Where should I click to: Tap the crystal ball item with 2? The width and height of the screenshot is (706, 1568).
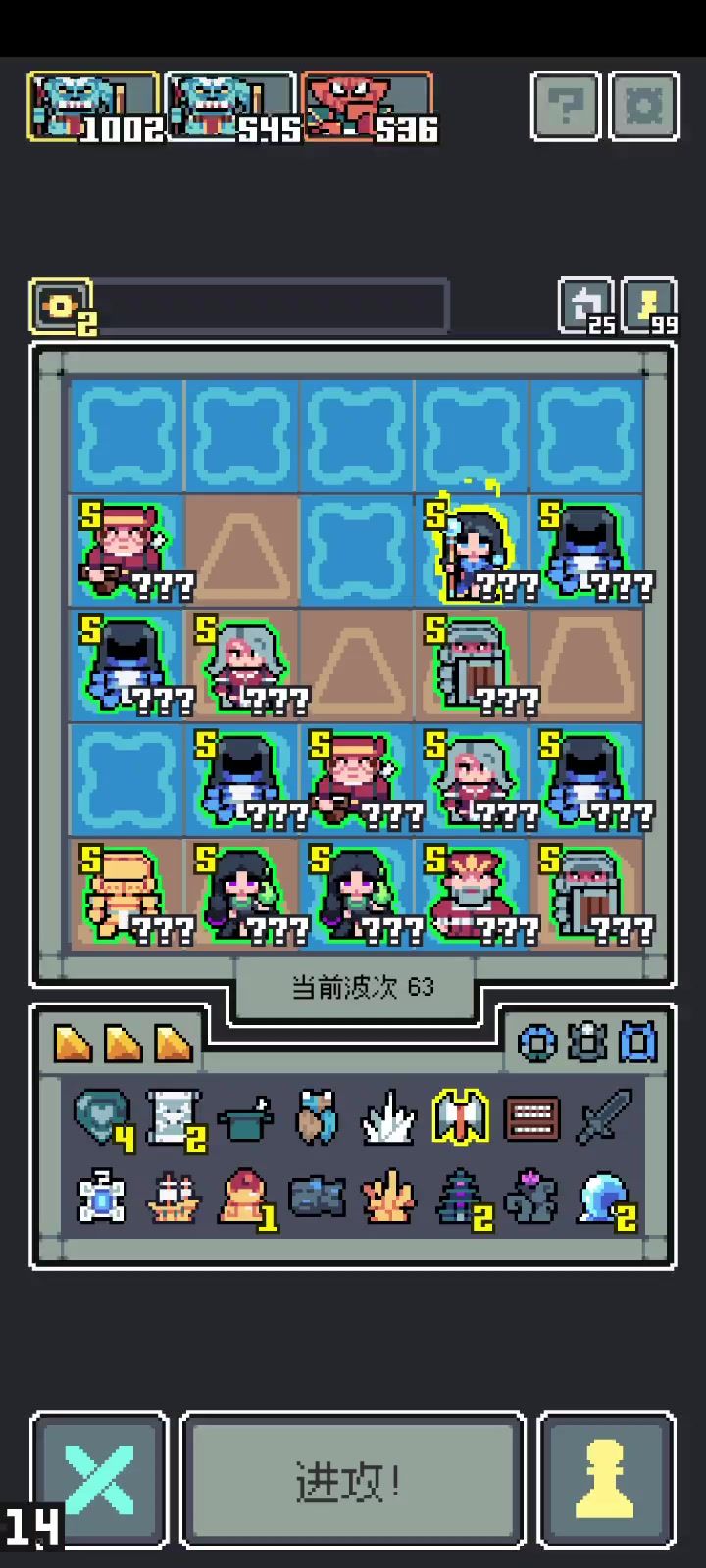coord(603,1198)
